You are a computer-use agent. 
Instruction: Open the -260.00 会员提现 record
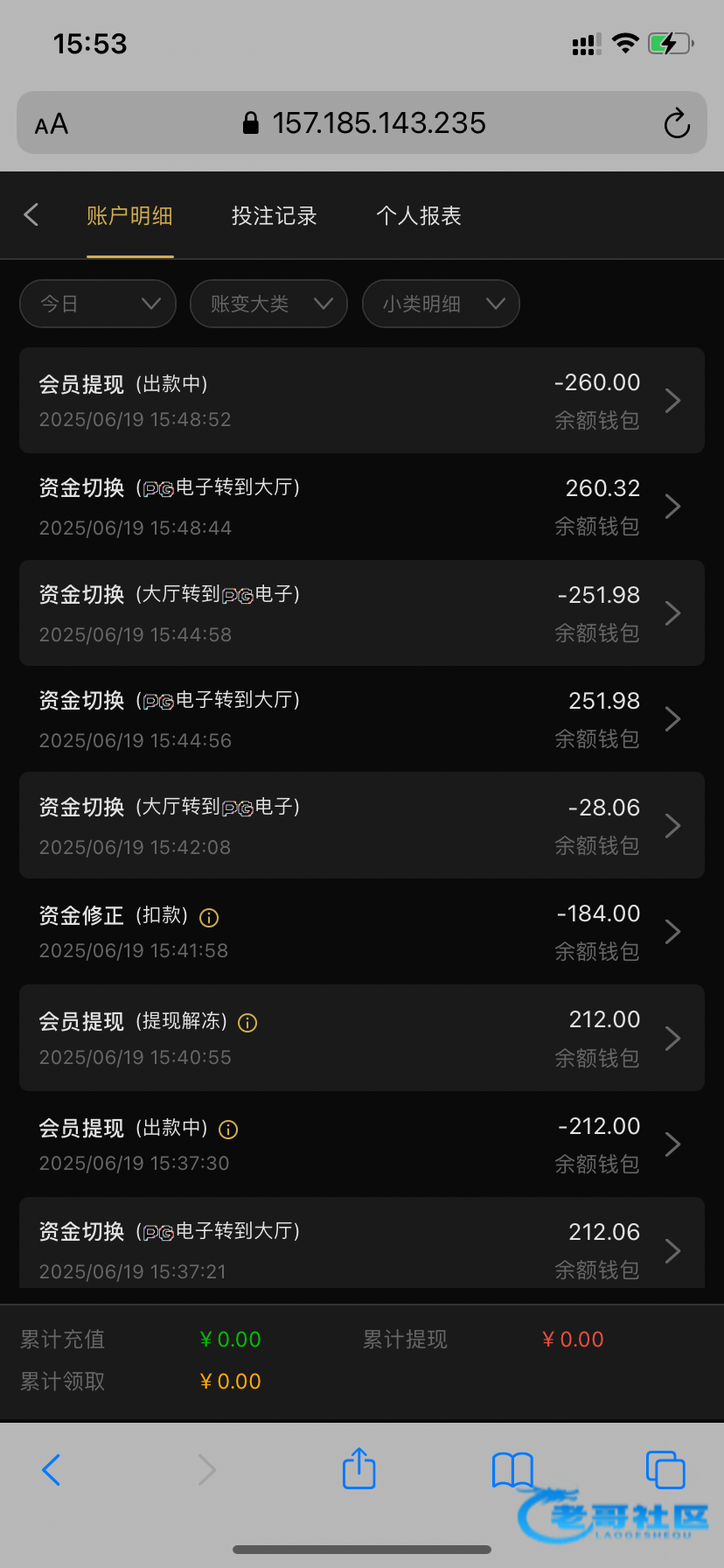362,401
